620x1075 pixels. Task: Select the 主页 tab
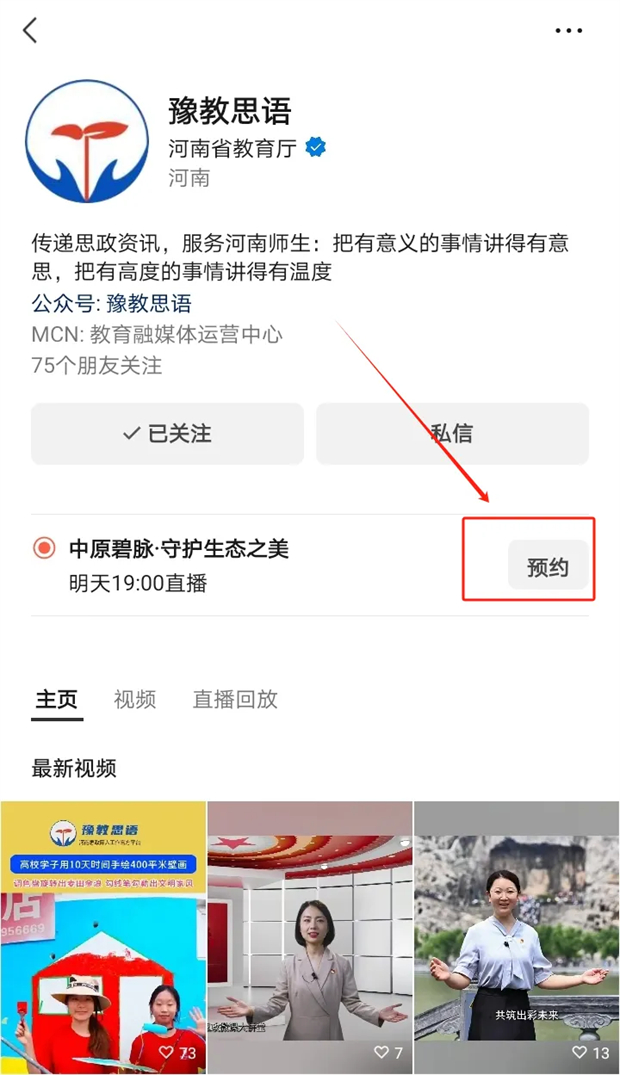pyautogui.click(x=57, y=699)
